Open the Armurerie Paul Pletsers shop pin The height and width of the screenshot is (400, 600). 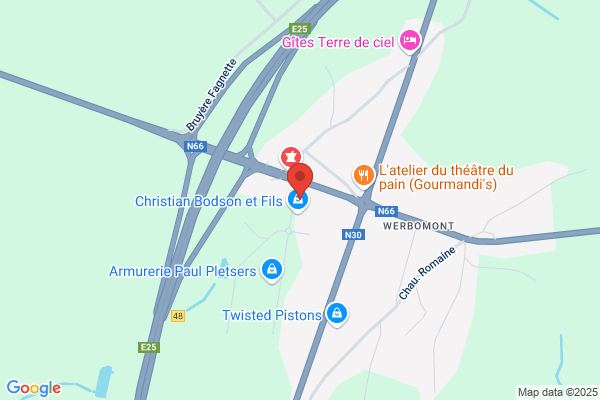coord(271,269)
